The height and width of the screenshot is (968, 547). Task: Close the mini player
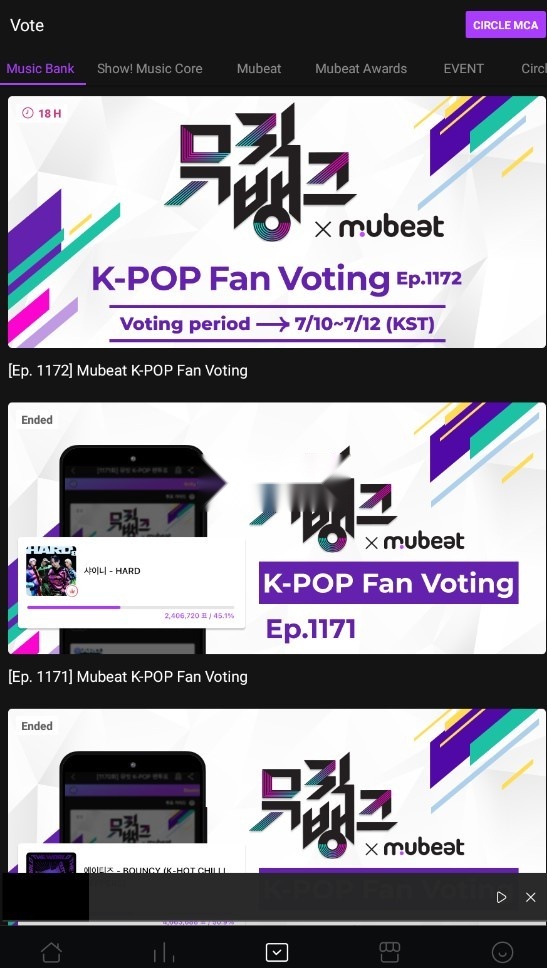[530, 897]
